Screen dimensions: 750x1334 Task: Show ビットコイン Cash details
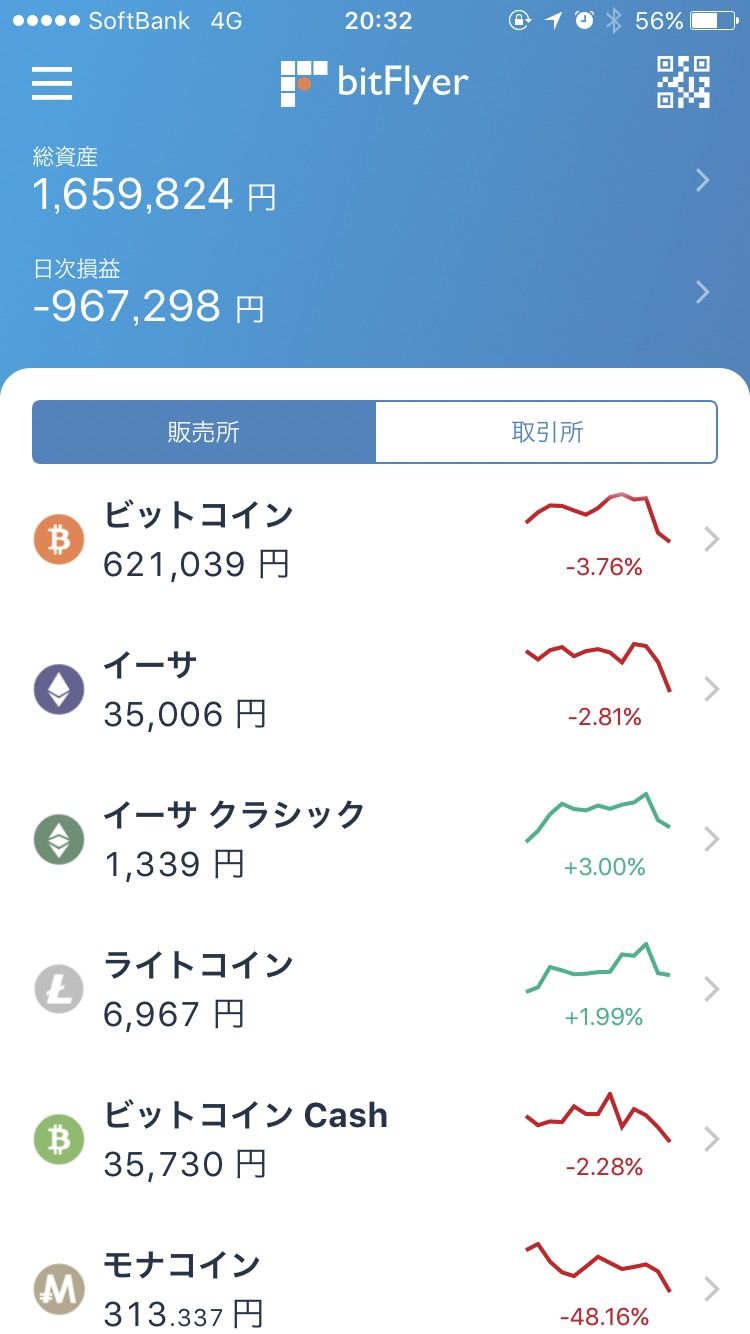pos(374,1140)
